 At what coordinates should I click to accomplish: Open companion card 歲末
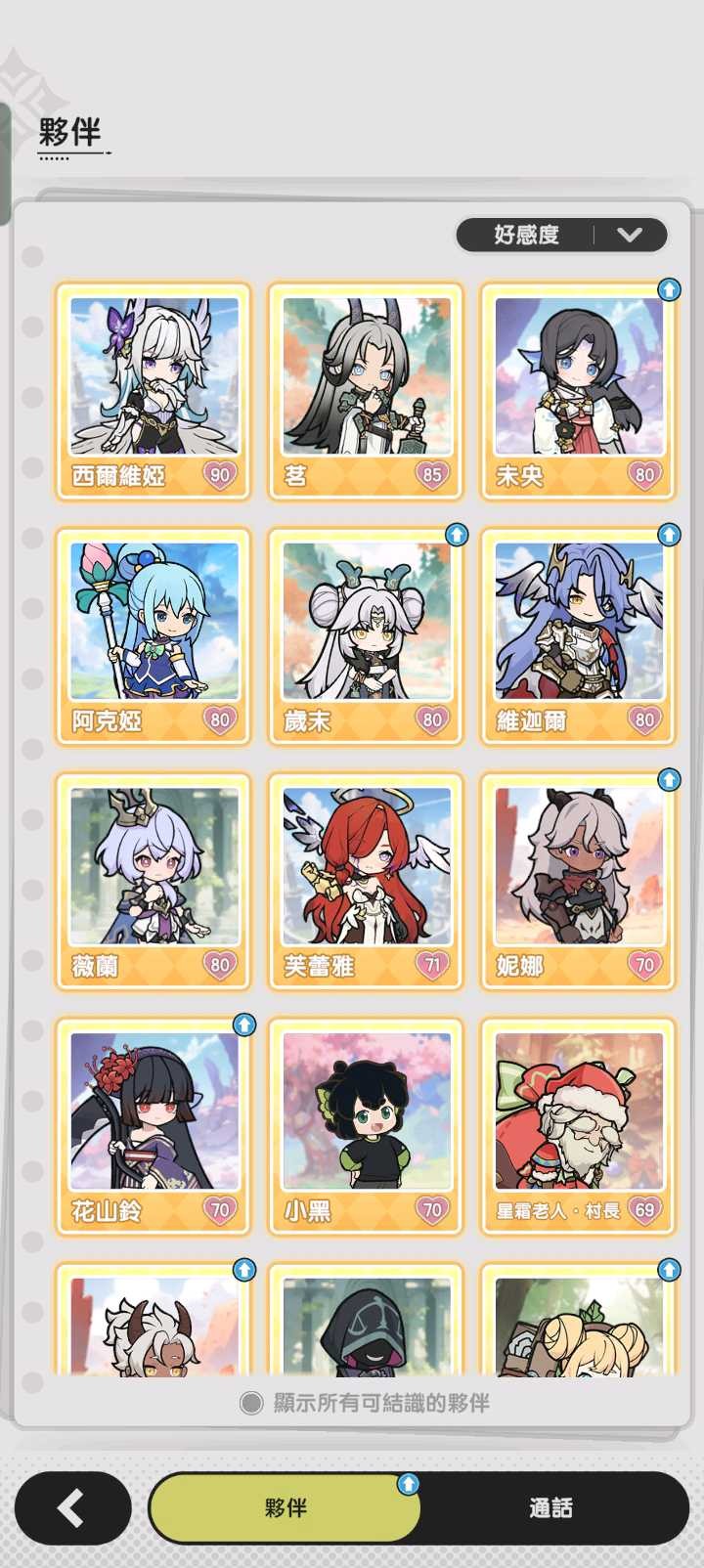[366, 636]
